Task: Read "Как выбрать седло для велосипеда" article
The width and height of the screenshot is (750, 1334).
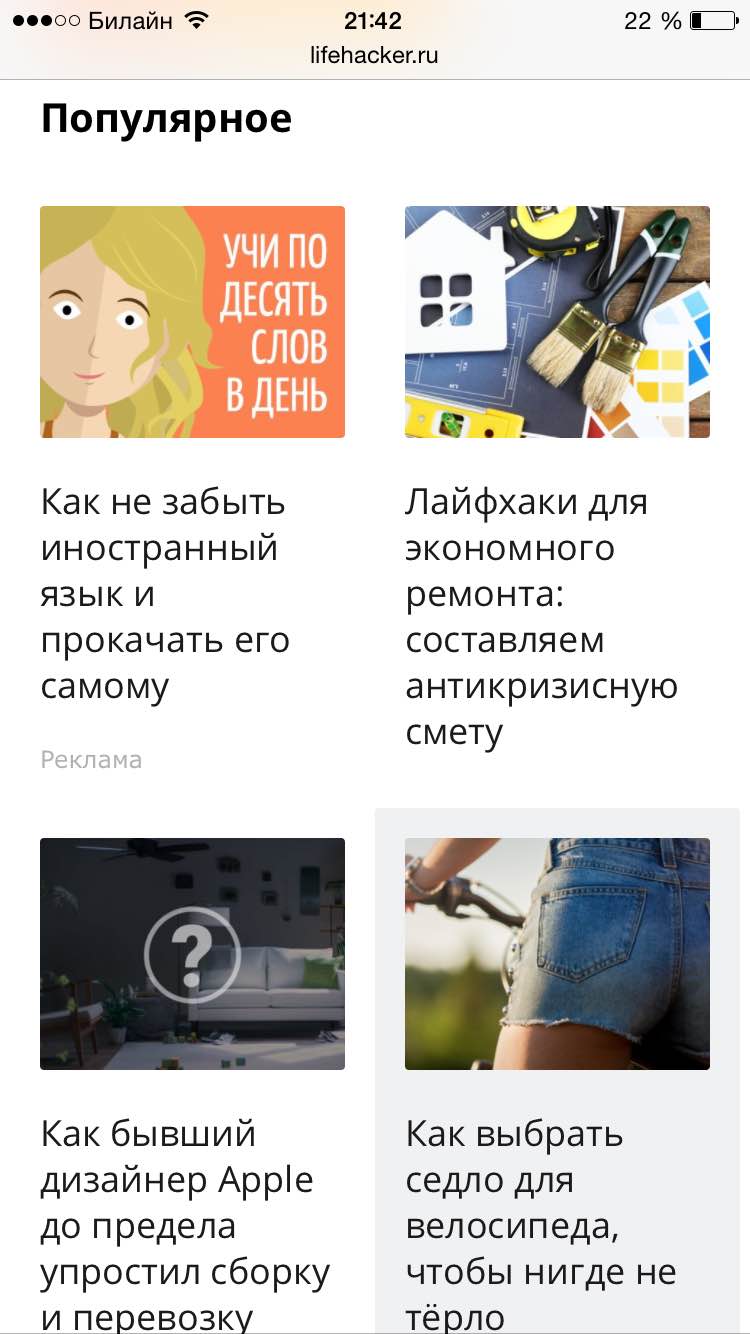Action: pyautogui.click(x=541, y=1222)
